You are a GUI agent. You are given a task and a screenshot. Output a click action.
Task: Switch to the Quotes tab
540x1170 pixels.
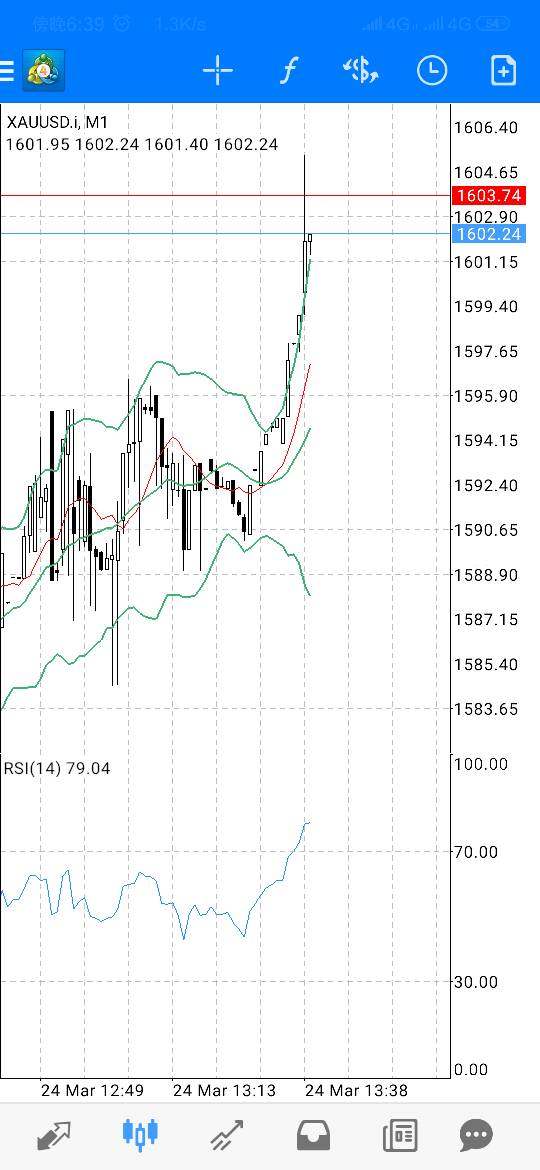(x=54, y=1136)
